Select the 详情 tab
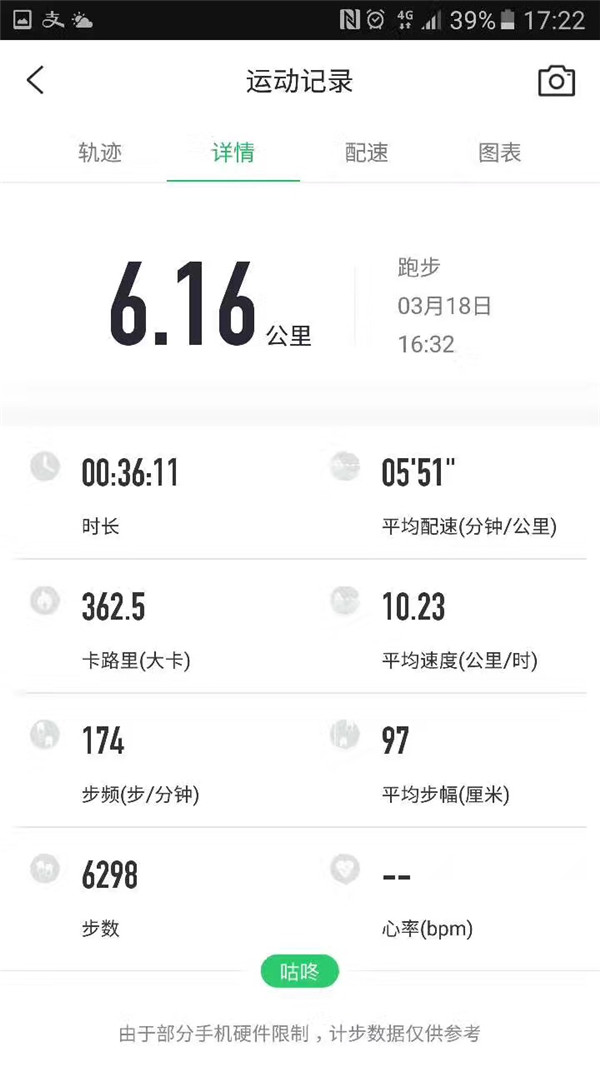Image resolution: width=600 pixels, height=1066 pixels. (x=233, y=153)
